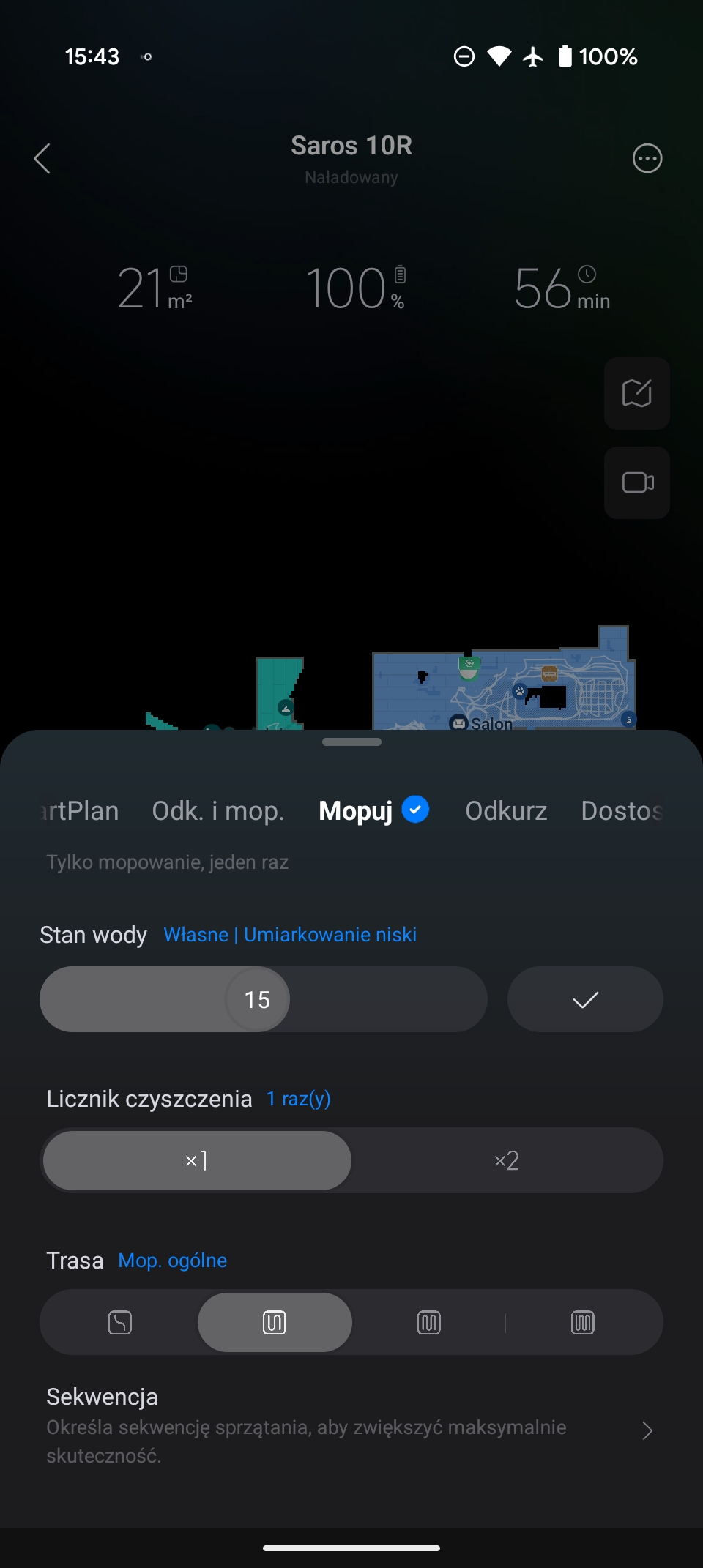
Task: Confirm water level with the checkmark button
Action: 585,999
